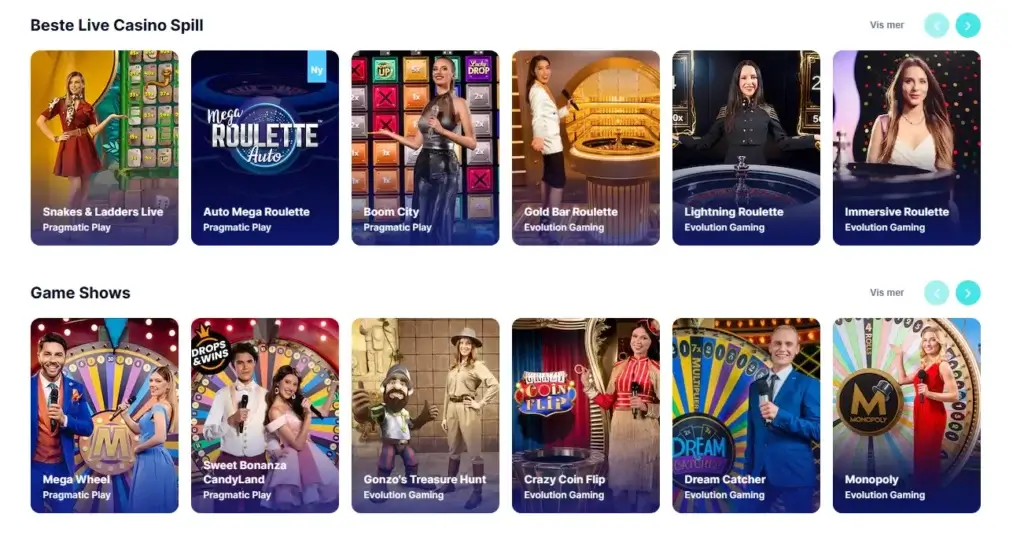Open Crazy Coin Flip game
Viewport: 1024px width, 536px height.
pyautogui.click(x=585, y=415)
